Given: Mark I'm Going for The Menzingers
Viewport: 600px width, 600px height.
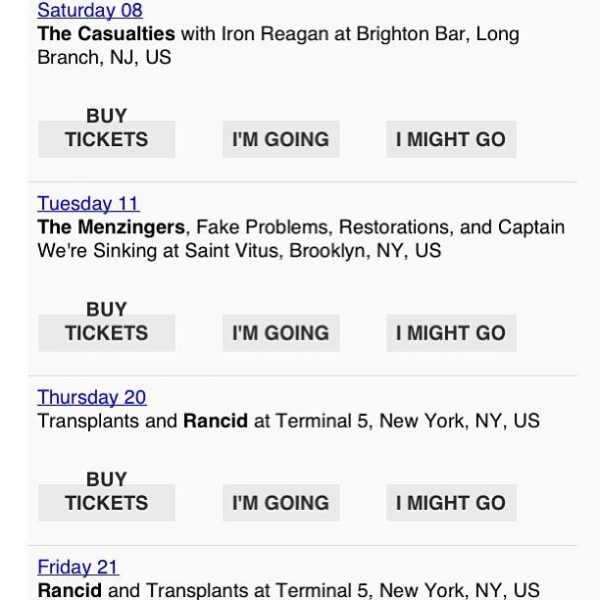Looking at the screenshot, I should tap(280, 333).
